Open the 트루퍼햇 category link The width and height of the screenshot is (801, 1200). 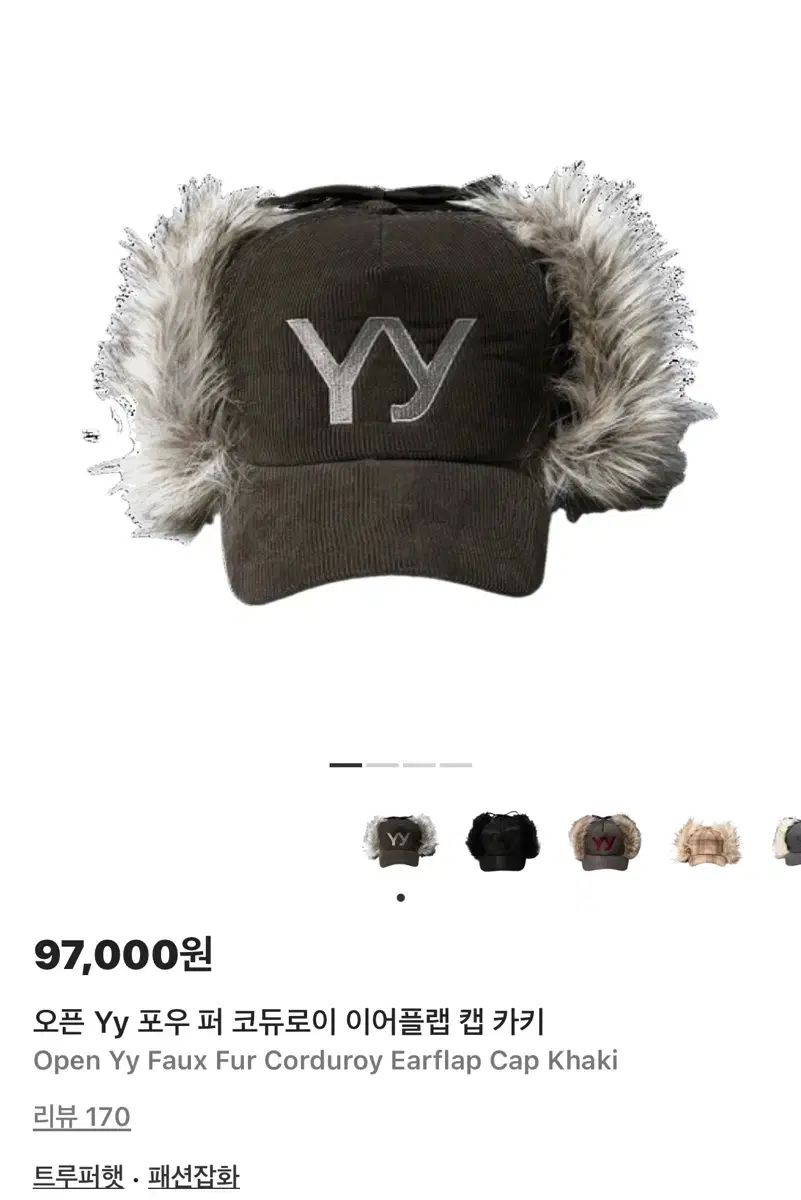tap(78, 1177)
